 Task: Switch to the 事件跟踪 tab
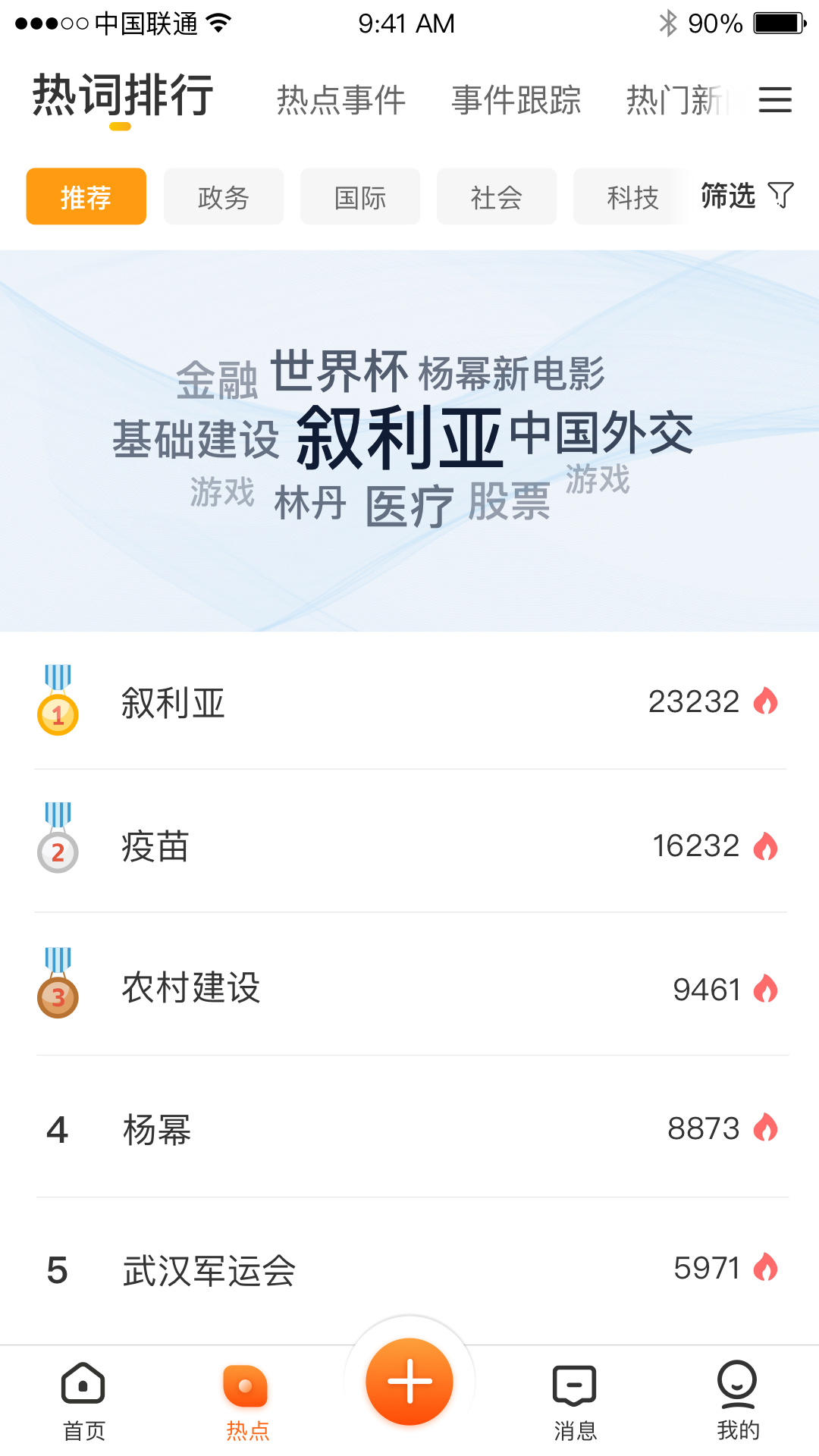516,100
